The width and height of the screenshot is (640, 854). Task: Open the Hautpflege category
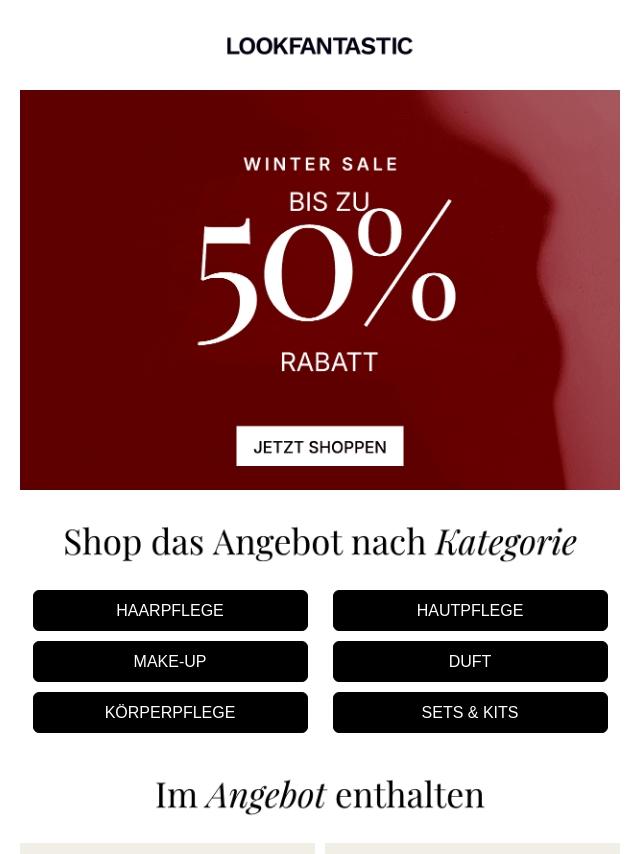[x=470, y=610]
